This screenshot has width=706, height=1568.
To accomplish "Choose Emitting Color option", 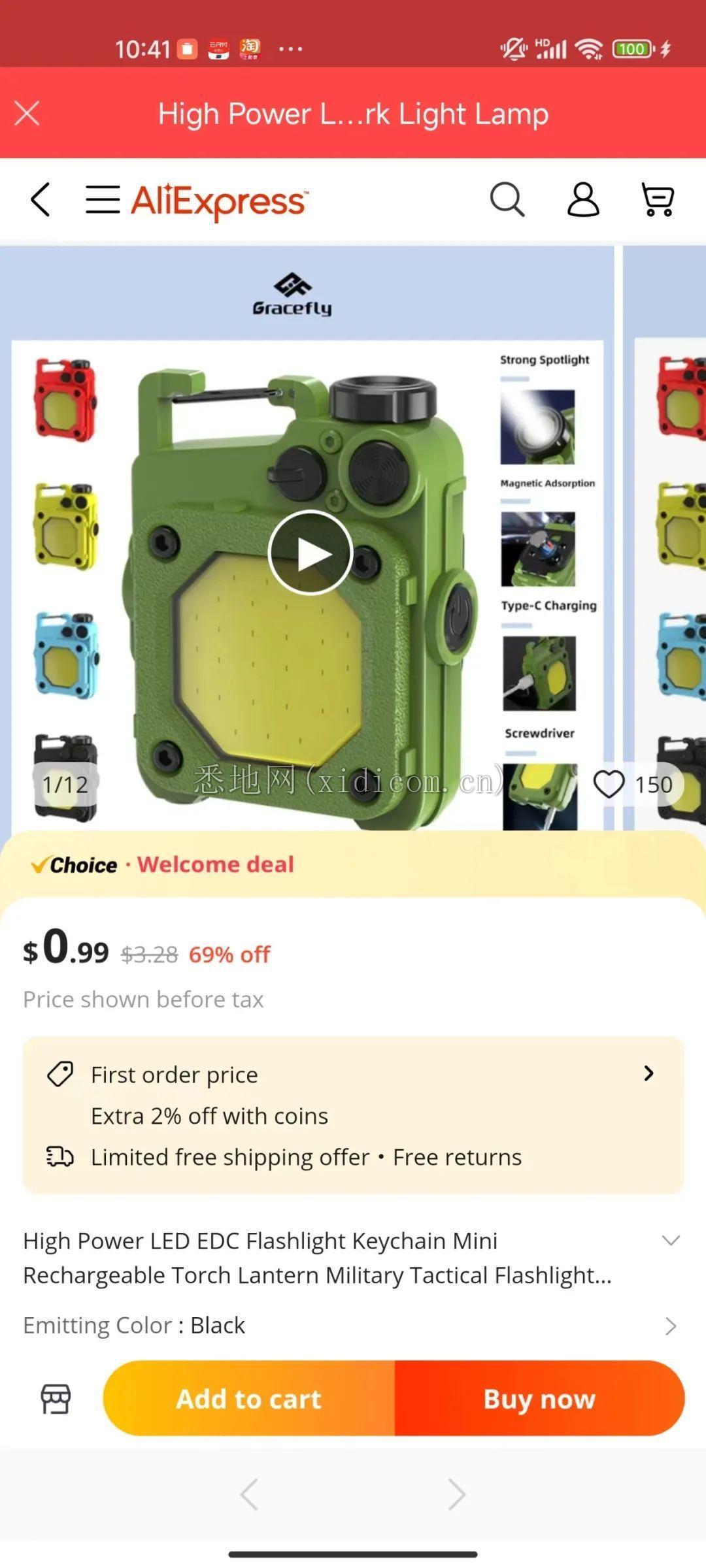I will coord(671,1326).
